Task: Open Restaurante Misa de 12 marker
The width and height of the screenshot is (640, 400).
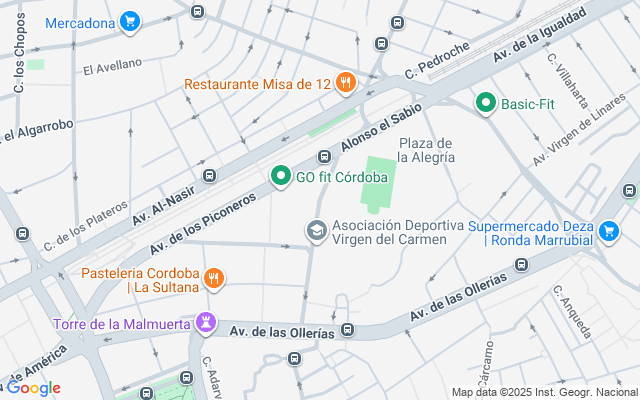Action: click(344, 84)
